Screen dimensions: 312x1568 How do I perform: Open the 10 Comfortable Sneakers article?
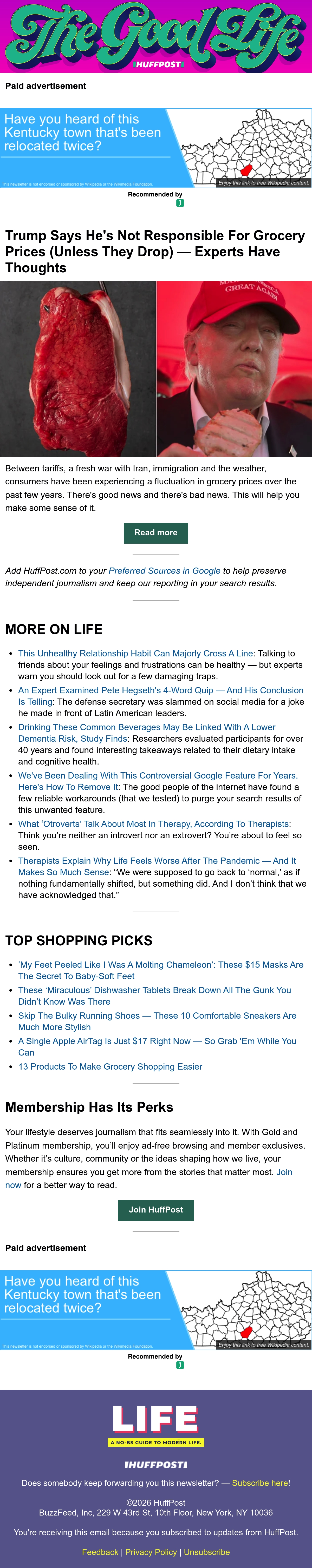tap(157, 1022)
